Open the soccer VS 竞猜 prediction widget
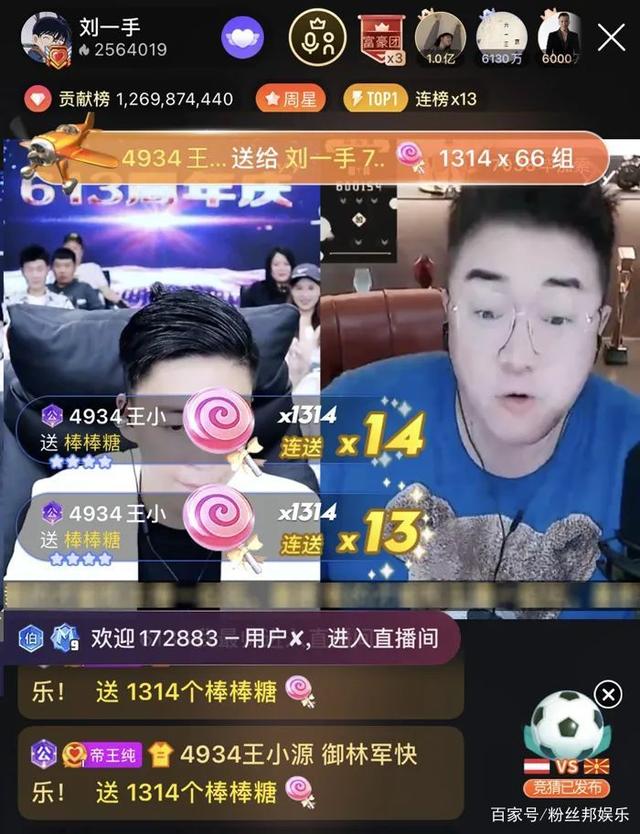 pos(568,742)
